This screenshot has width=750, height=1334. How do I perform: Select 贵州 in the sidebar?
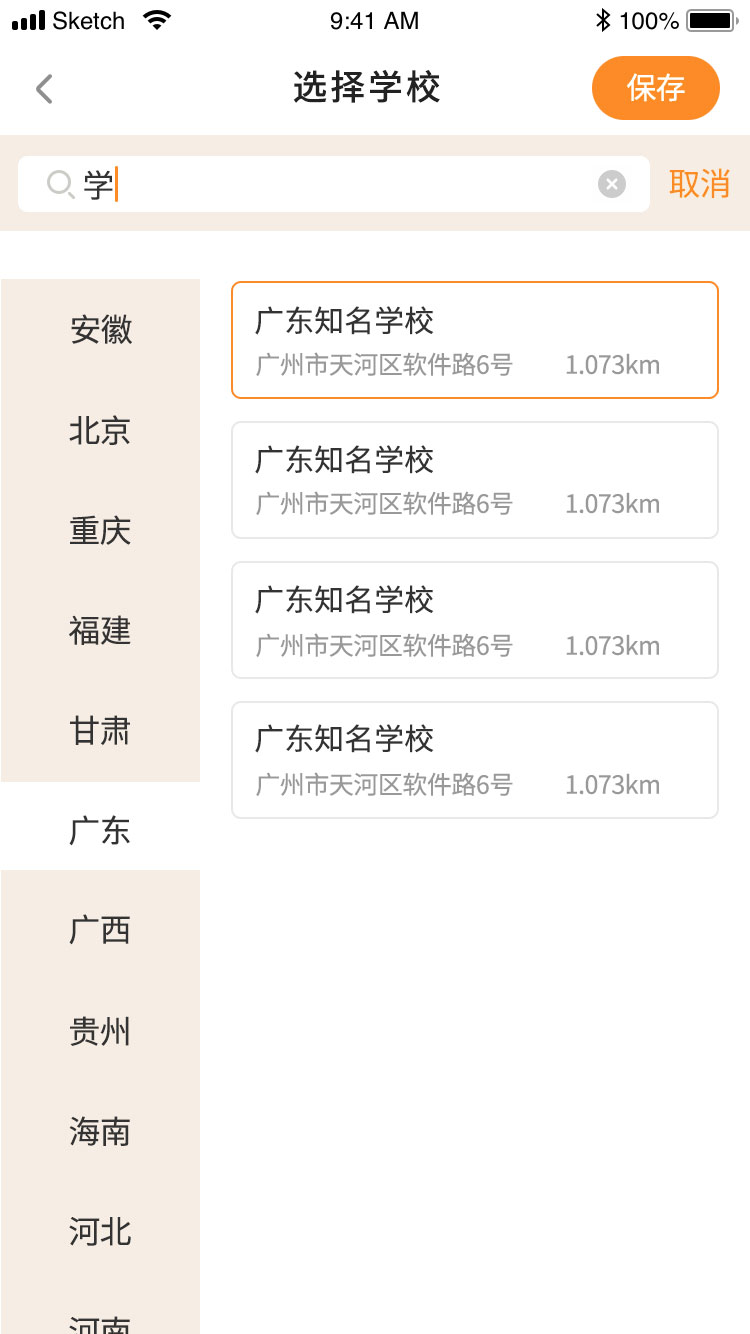(101, 1031)
